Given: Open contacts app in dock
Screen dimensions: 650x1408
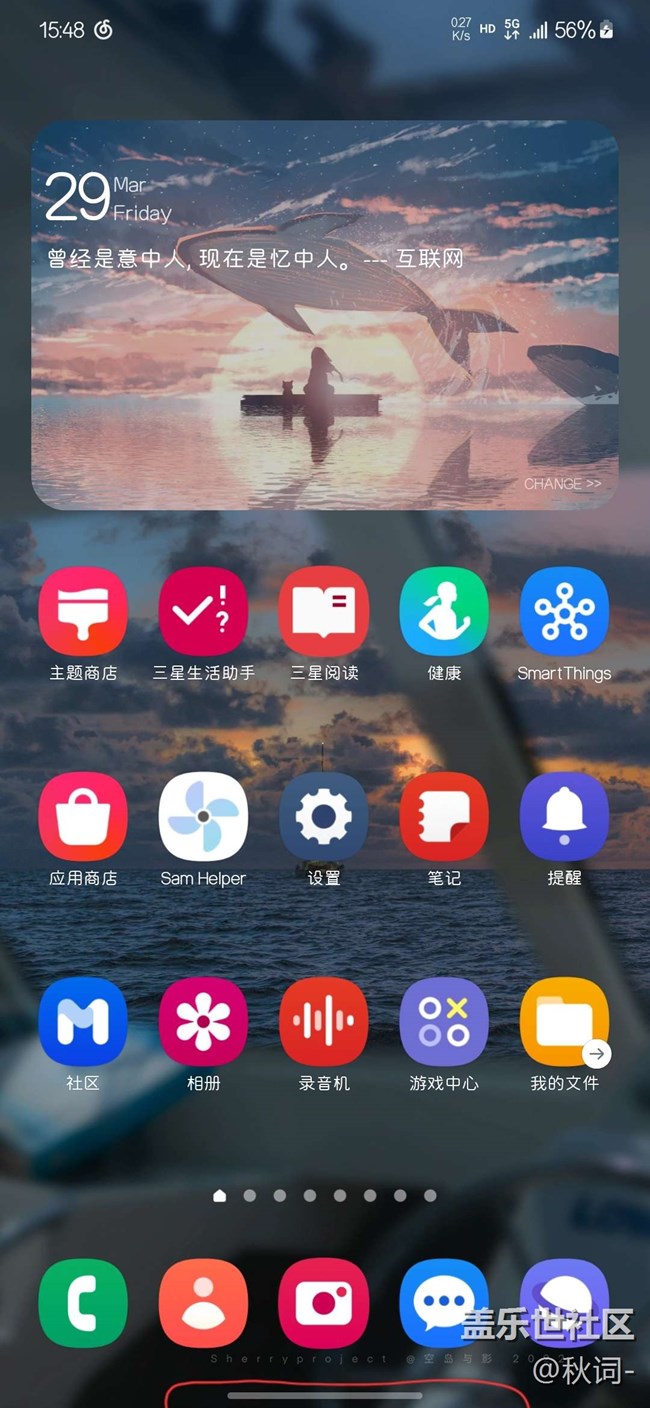Looking at the screenshot, I should [203, 1302].
